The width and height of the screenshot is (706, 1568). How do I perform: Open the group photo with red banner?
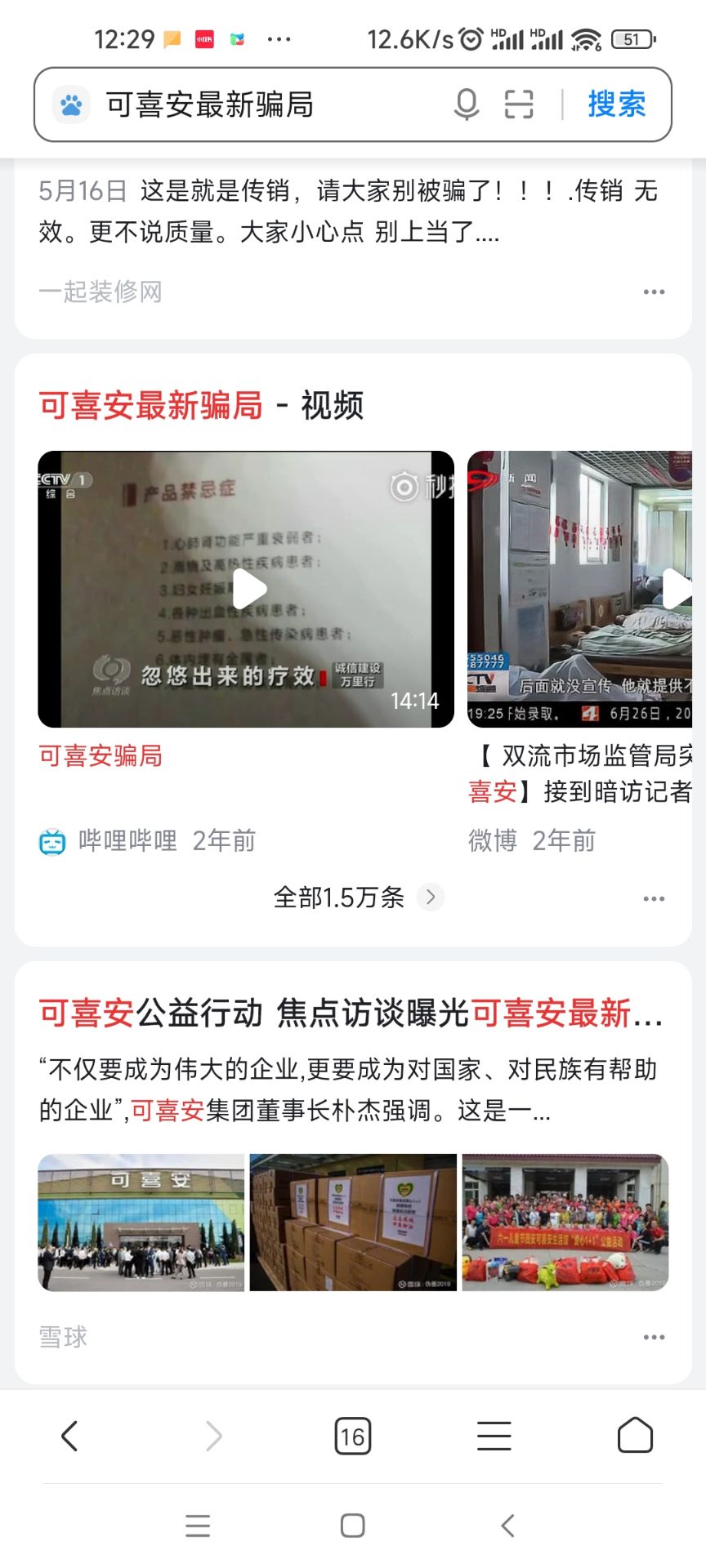[565, 1223]
